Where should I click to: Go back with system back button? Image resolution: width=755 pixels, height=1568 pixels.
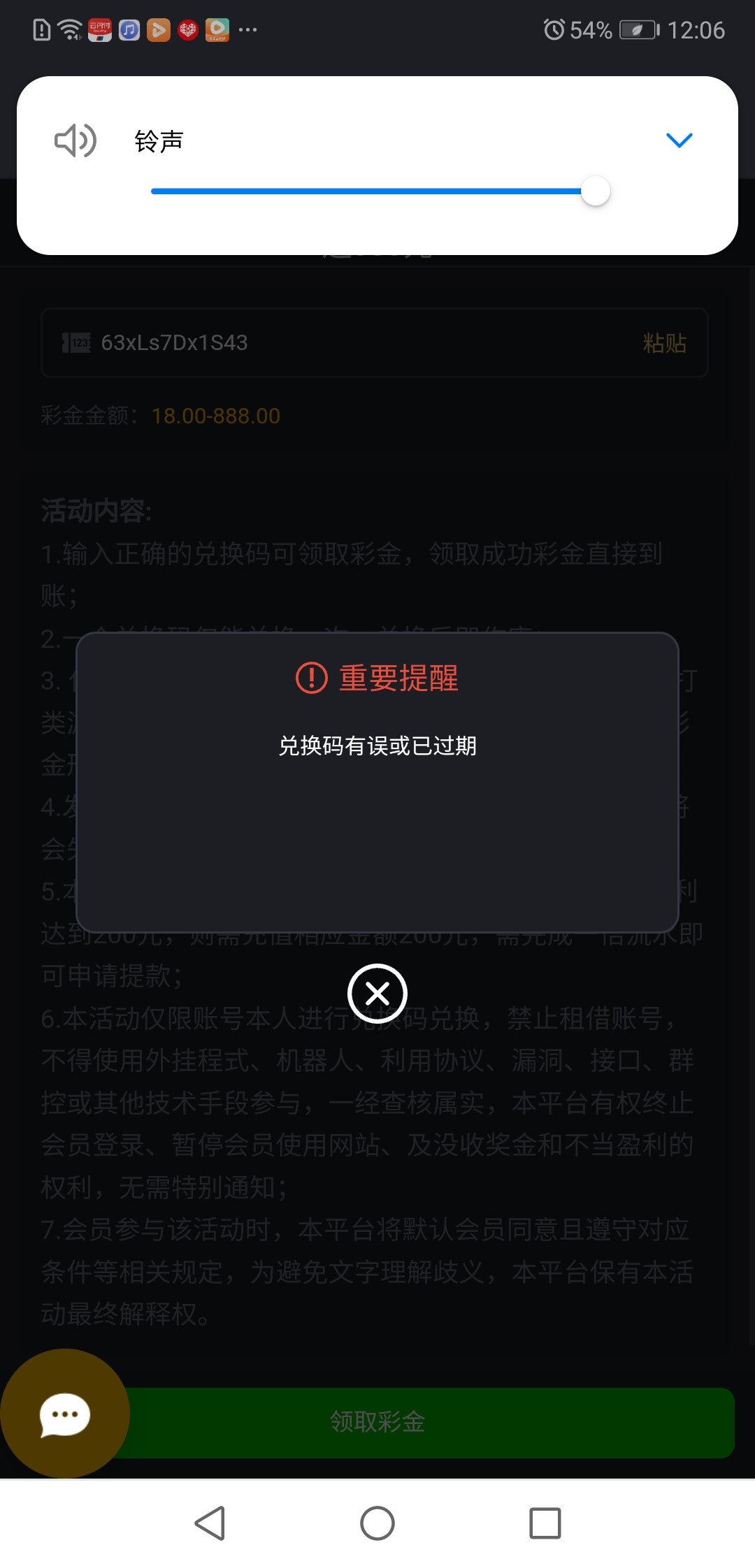pos(210,1523)
